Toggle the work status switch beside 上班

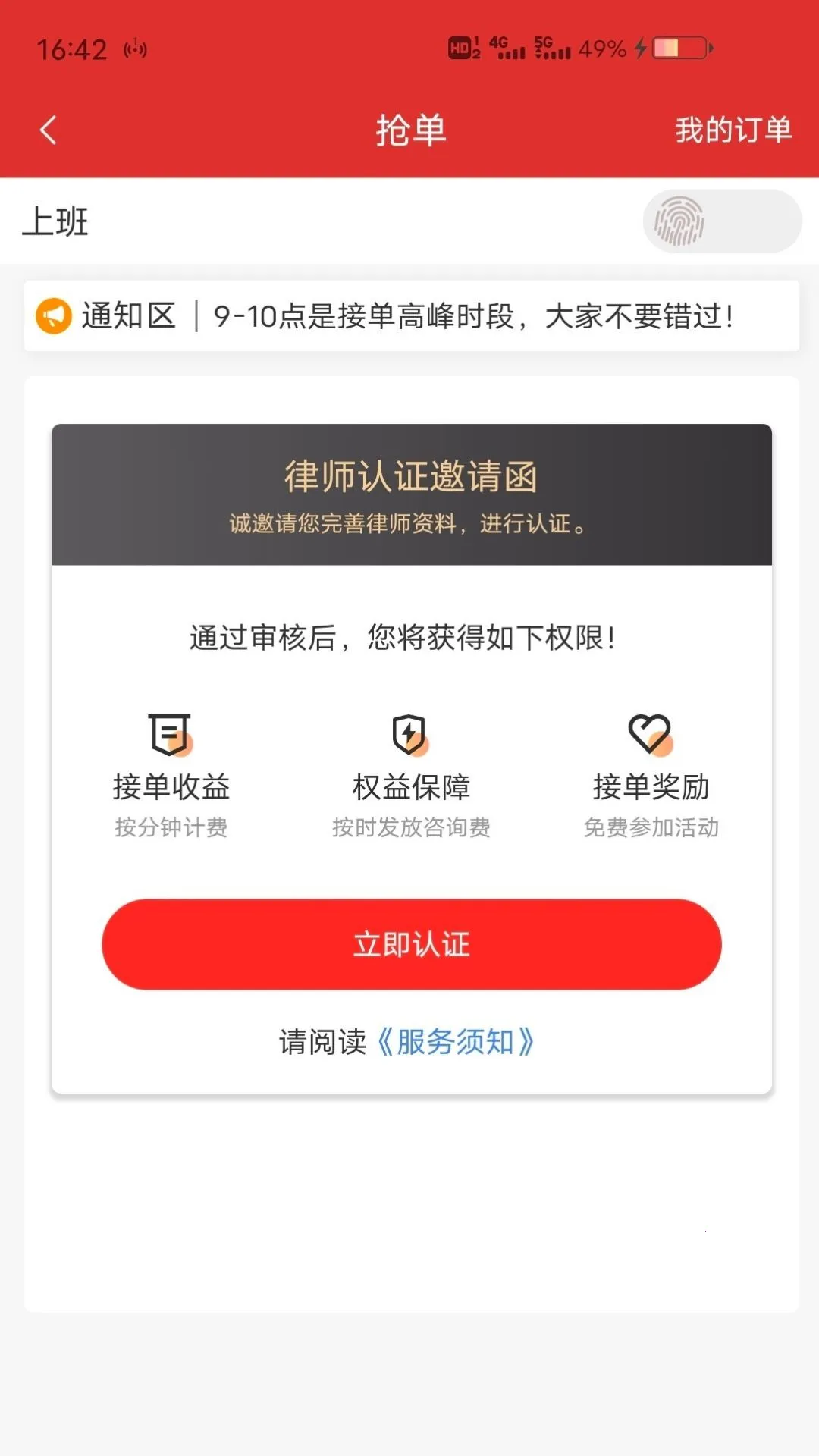[720, 221]
